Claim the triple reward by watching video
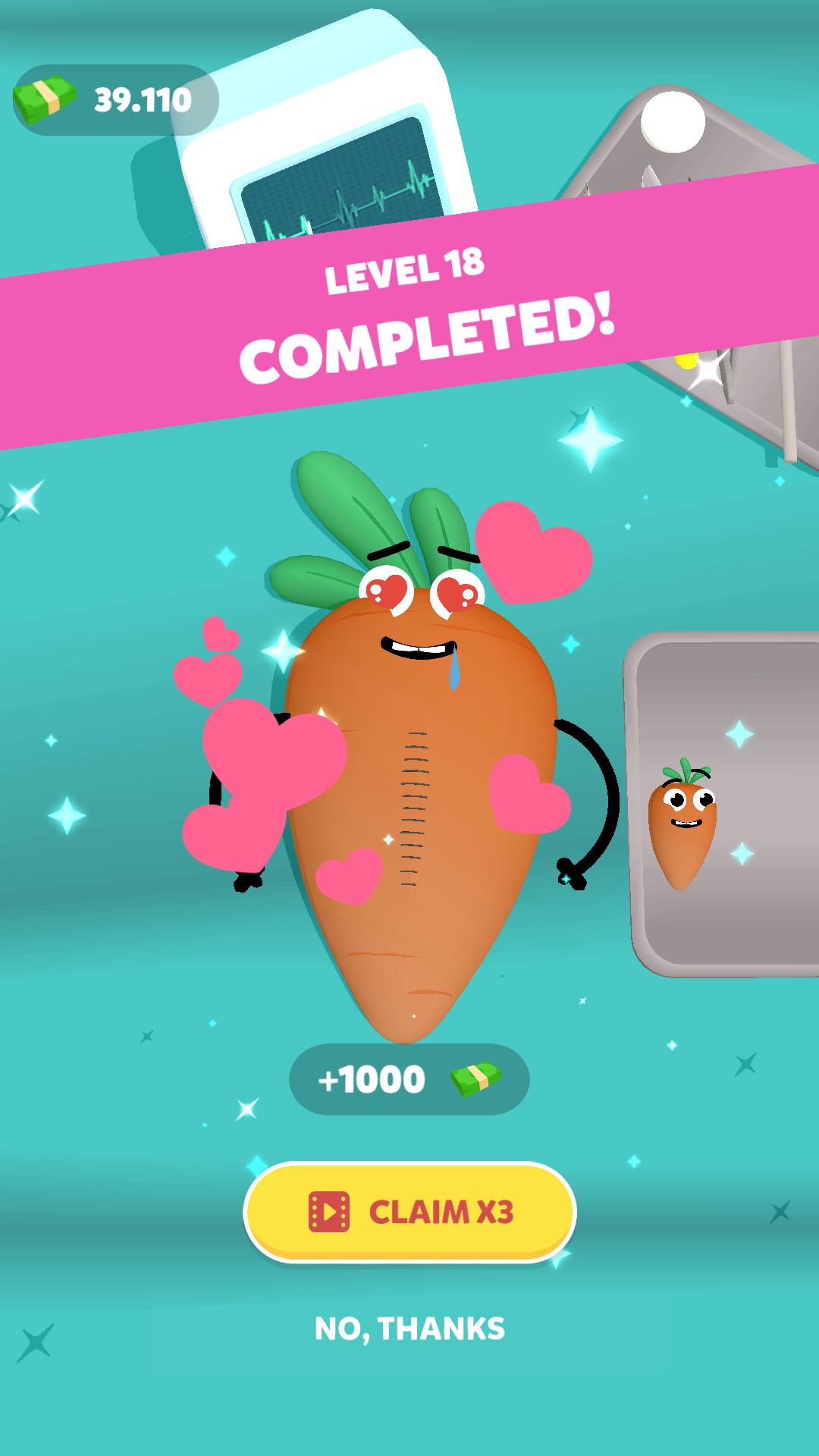This screenshot has height=1456, width=819. point(409,1211)
